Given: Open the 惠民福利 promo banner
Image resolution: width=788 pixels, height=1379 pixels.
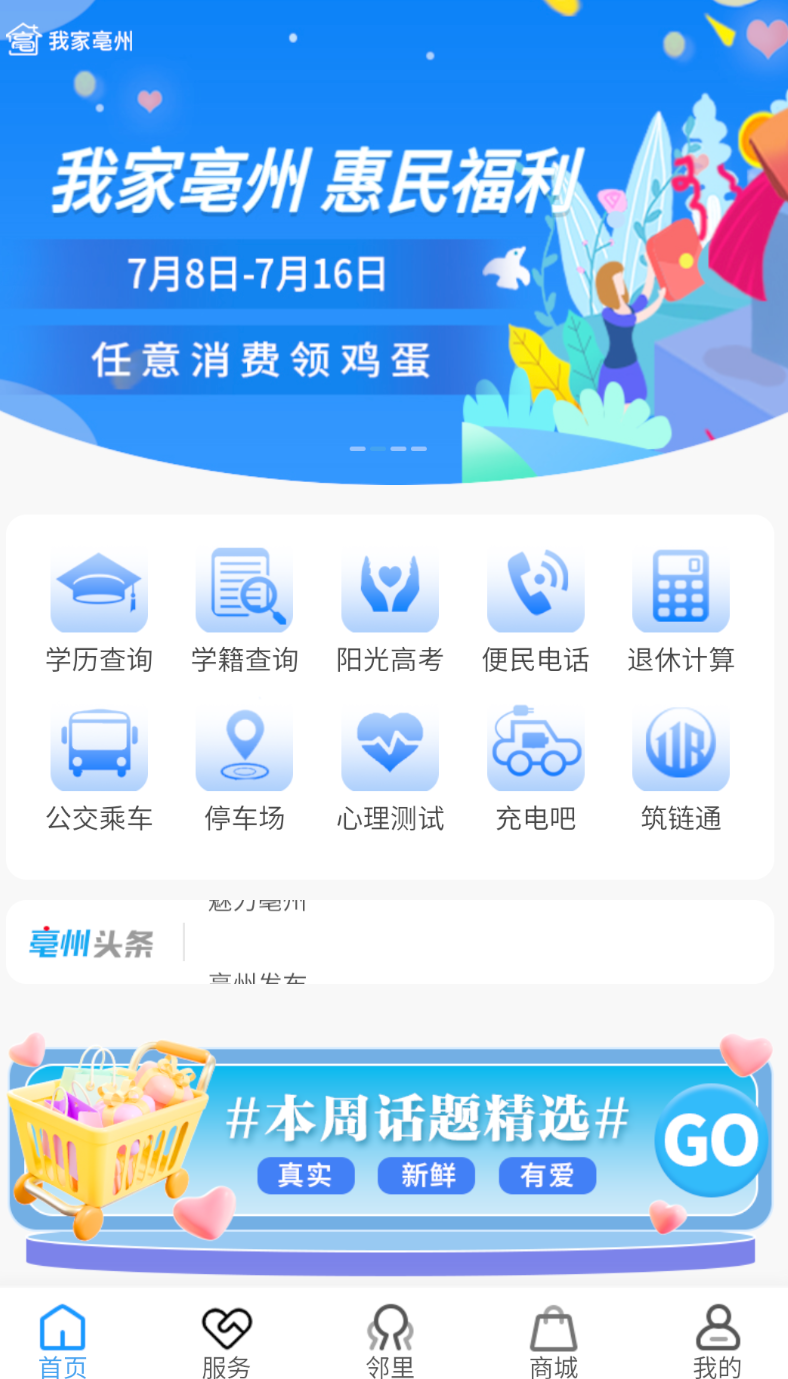Looking at the screenshot, I should [394, 240].
